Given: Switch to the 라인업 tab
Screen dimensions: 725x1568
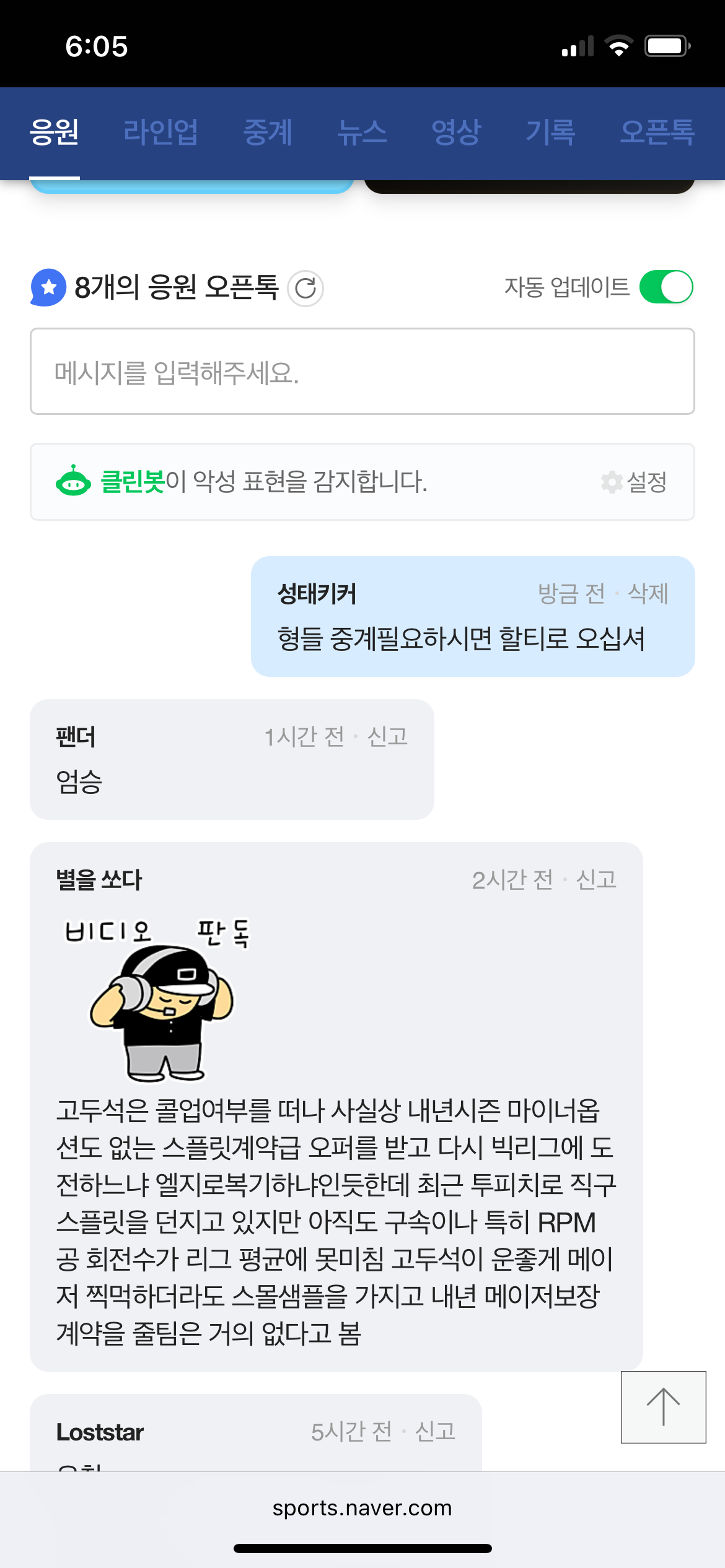Looking at the screenshot, I should (160, 133).
